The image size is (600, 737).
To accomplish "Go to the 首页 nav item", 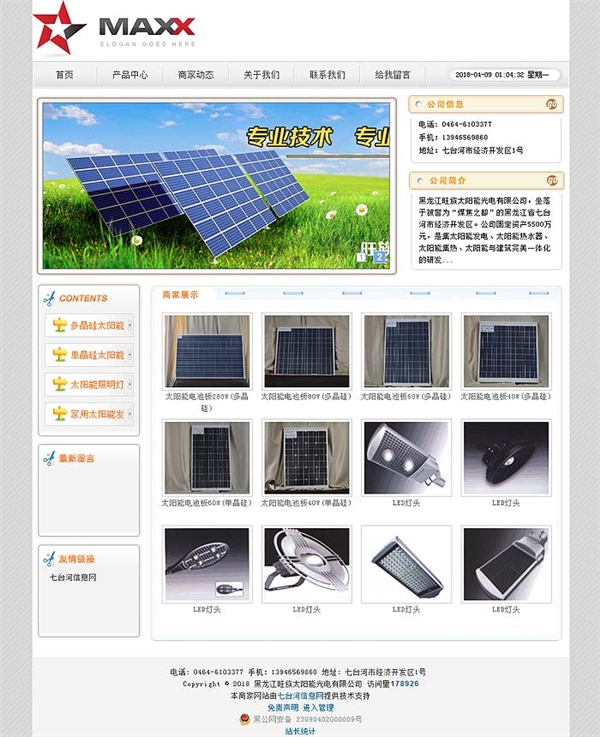I will tap(65, 74).
